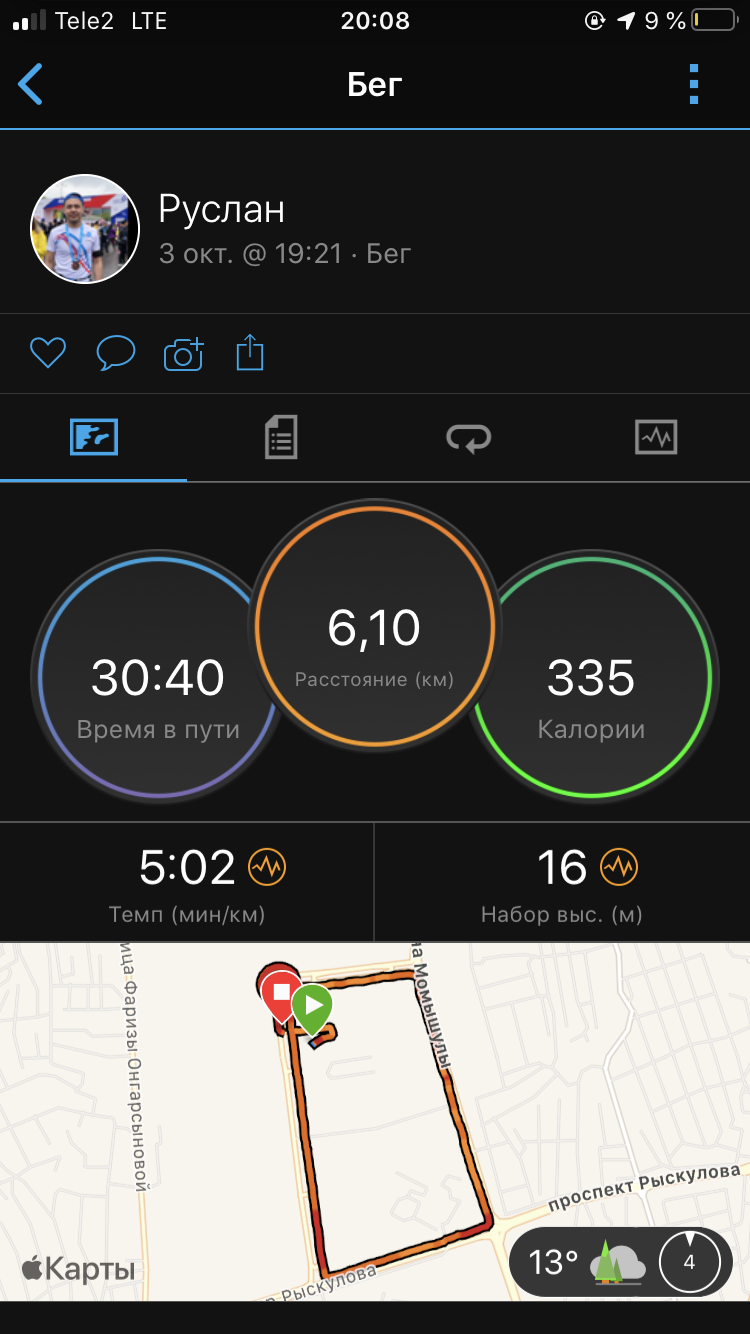
Task: Share this running activity
Action: pyautogui.click(x=249, y=353)
